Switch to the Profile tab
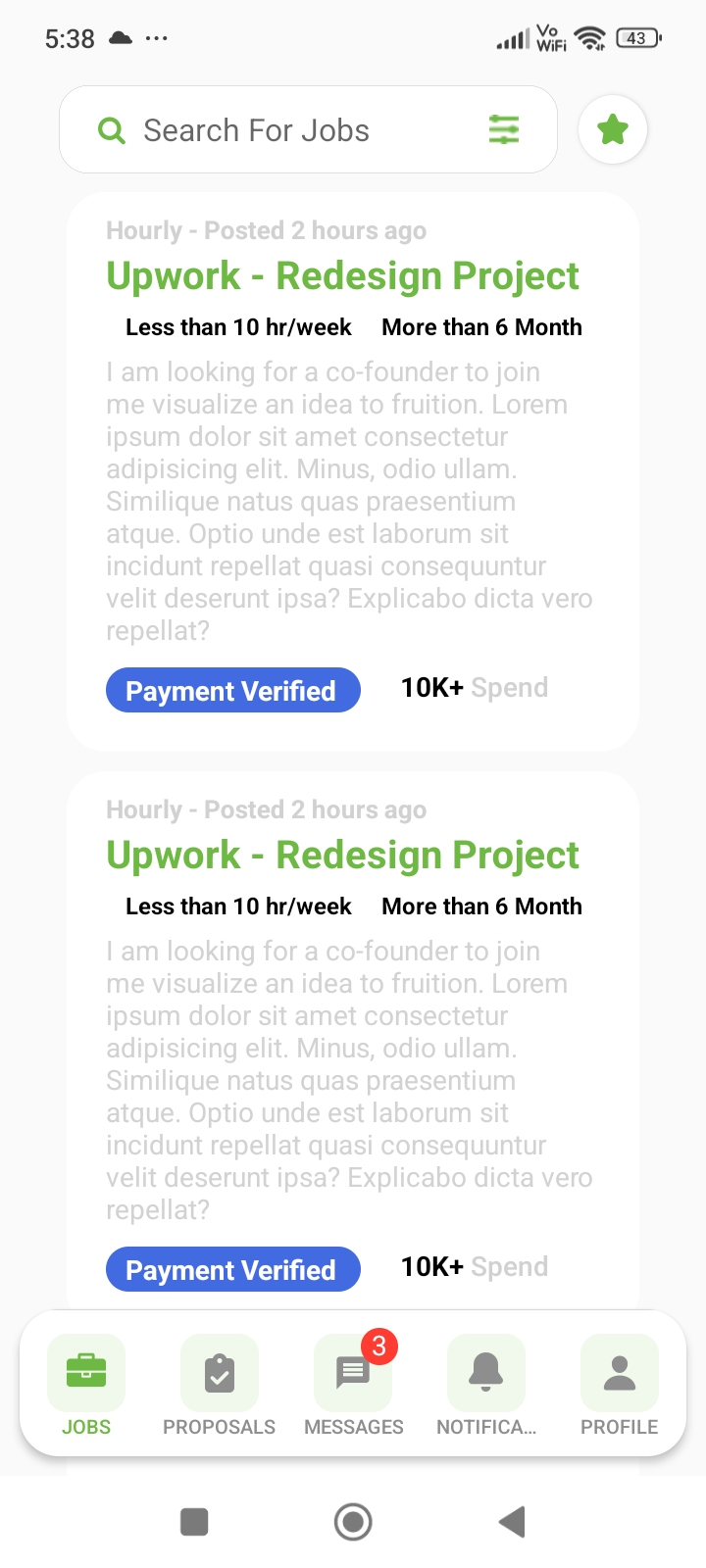This screenshot has width=706, height=1568. pos(620,1386)
